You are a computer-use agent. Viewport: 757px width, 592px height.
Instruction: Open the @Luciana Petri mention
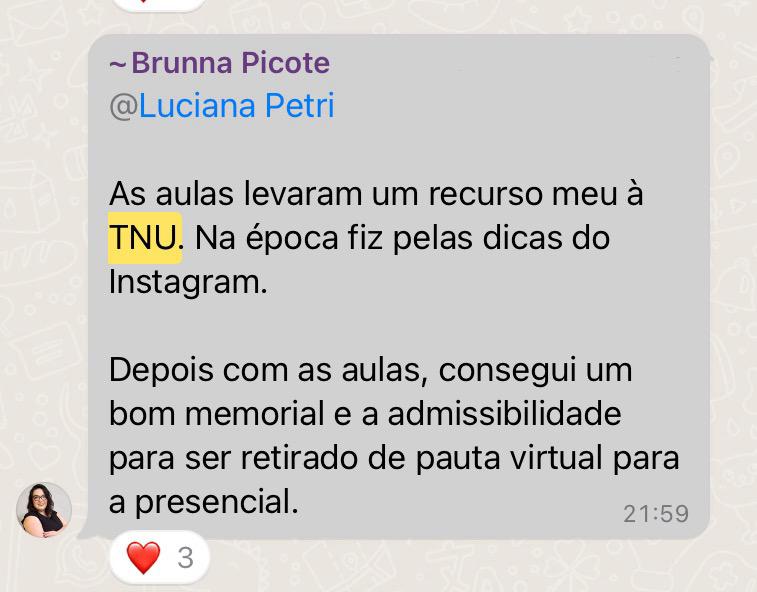point(221,106)
